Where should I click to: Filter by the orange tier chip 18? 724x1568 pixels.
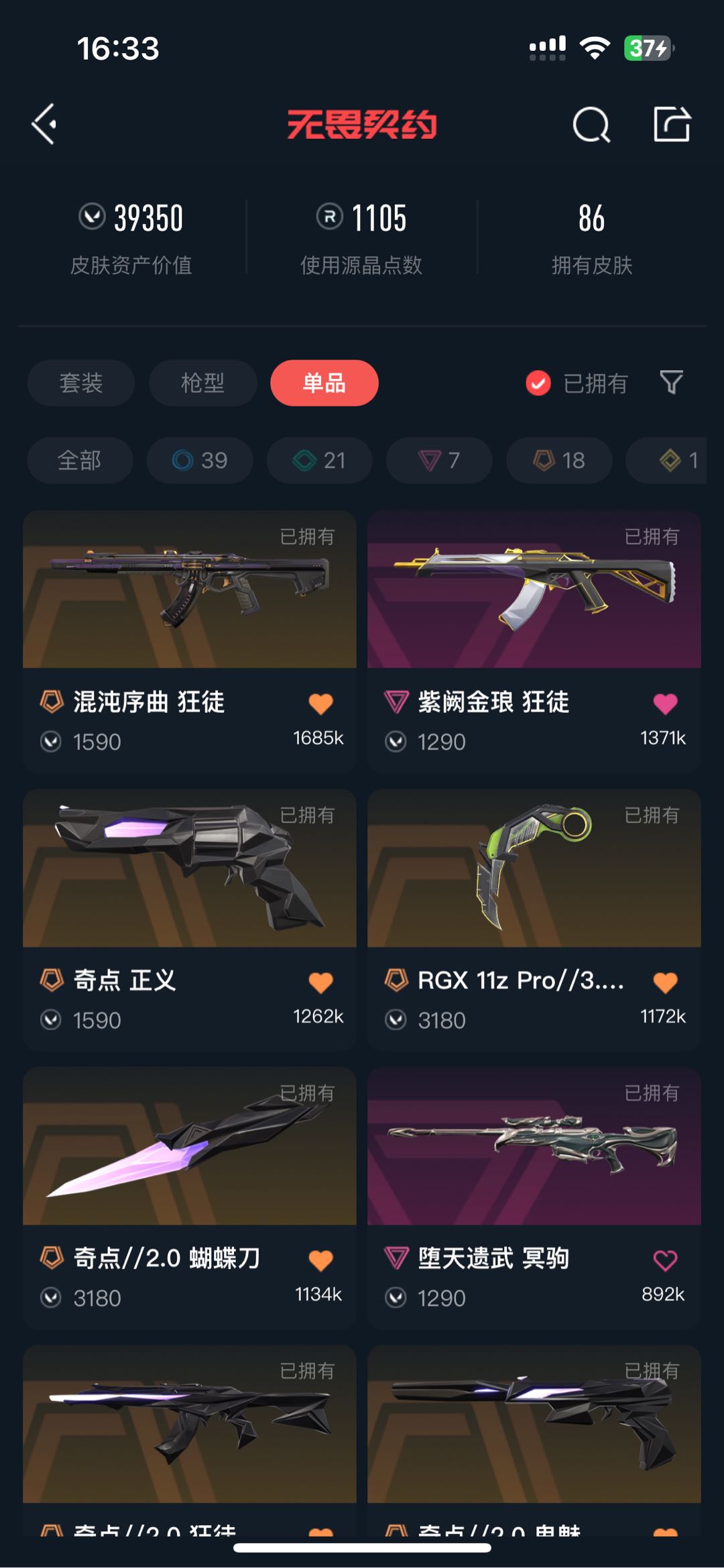(559, 461)
